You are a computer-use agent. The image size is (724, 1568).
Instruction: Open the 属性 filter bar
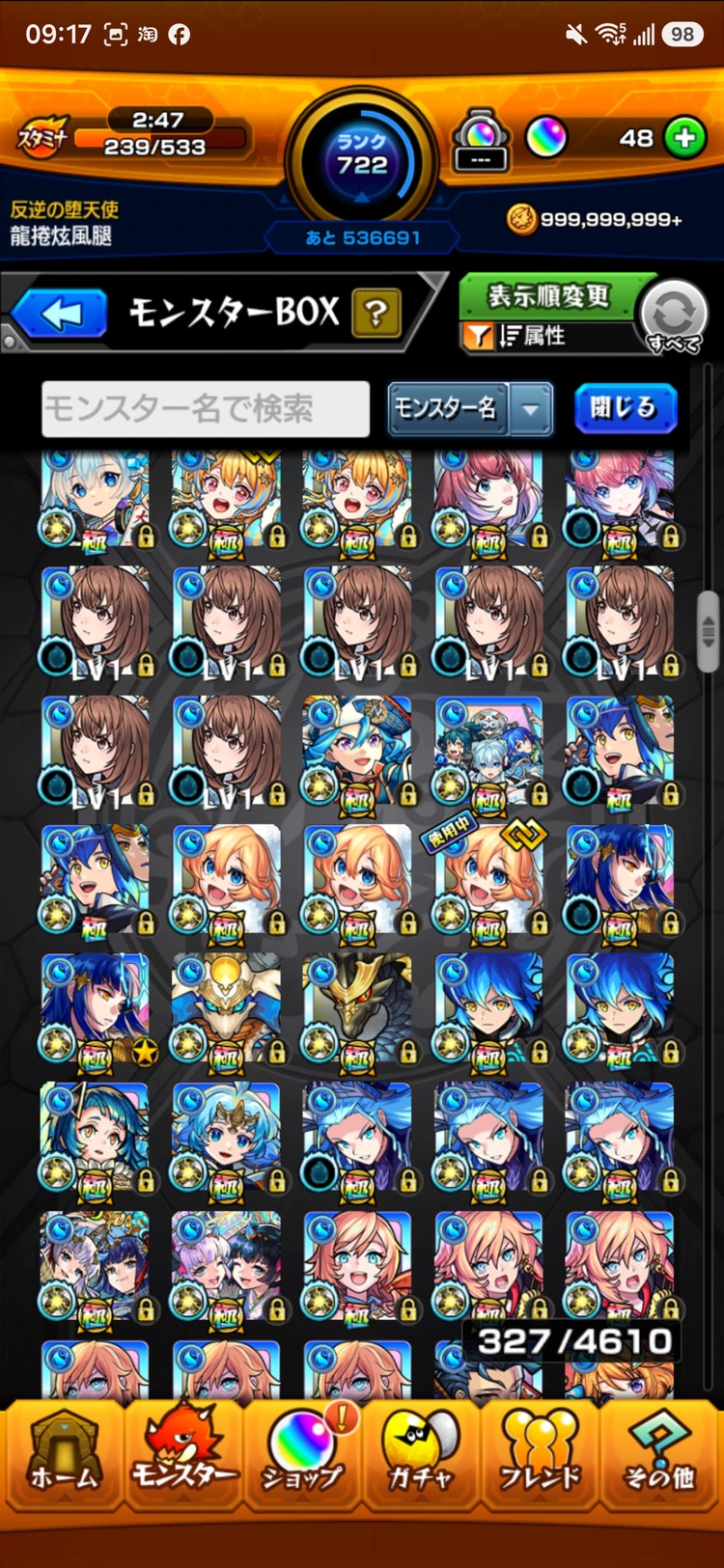(x=550, y=336)
